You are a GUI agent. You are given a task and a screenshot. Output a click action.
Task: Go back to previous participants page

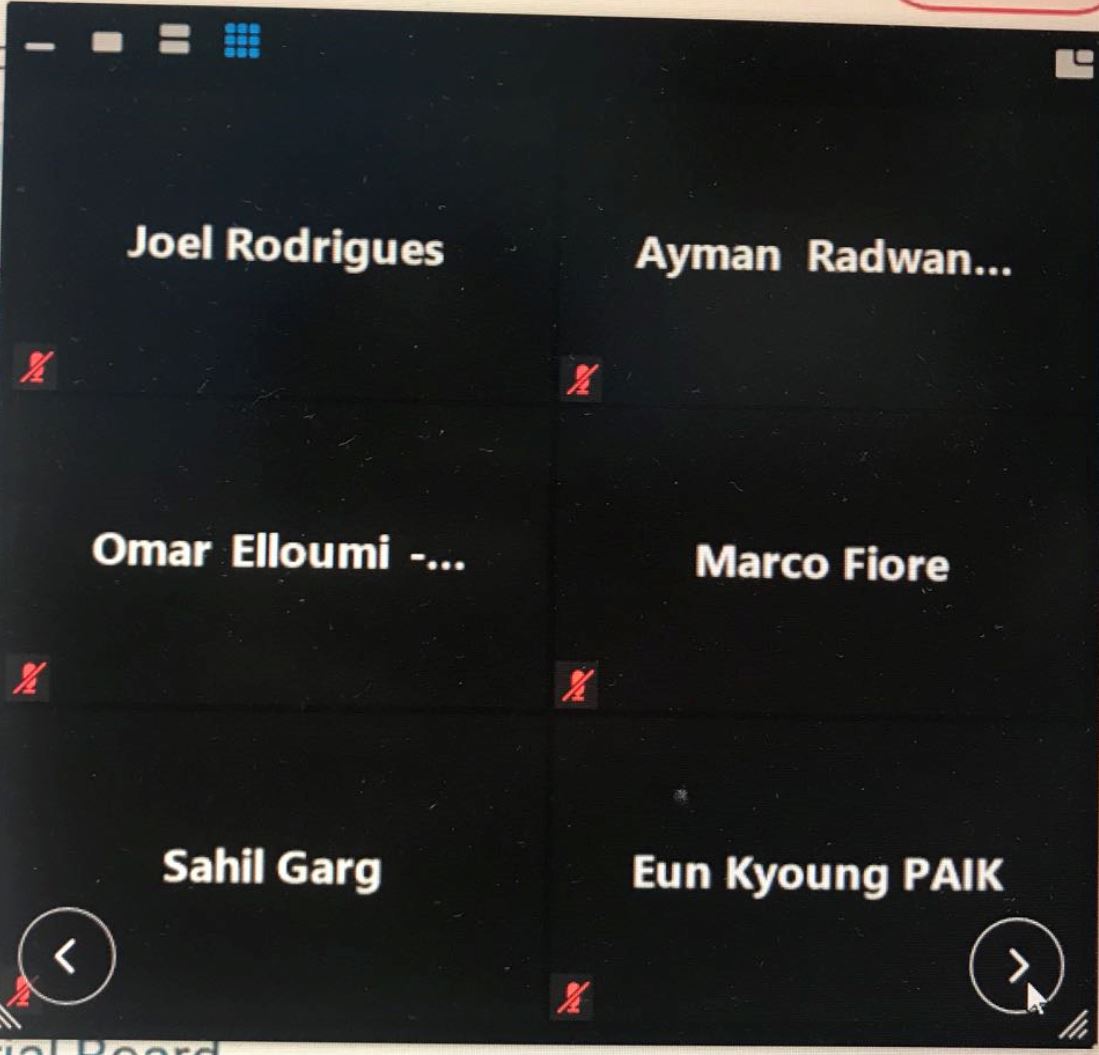tap(66, 956)
